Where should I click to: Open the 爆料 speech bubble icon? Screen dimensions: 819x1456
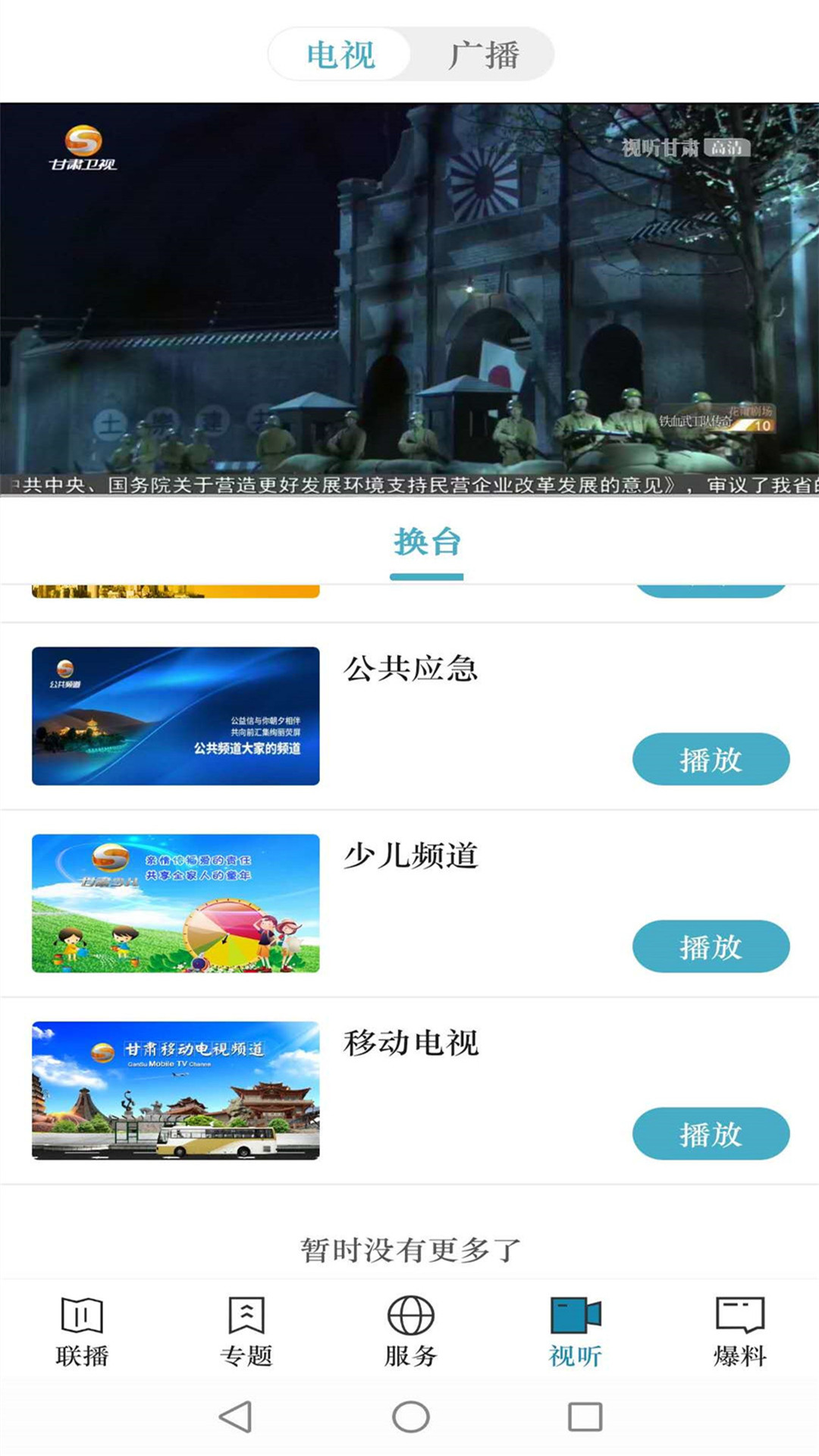pos(737,1331)
